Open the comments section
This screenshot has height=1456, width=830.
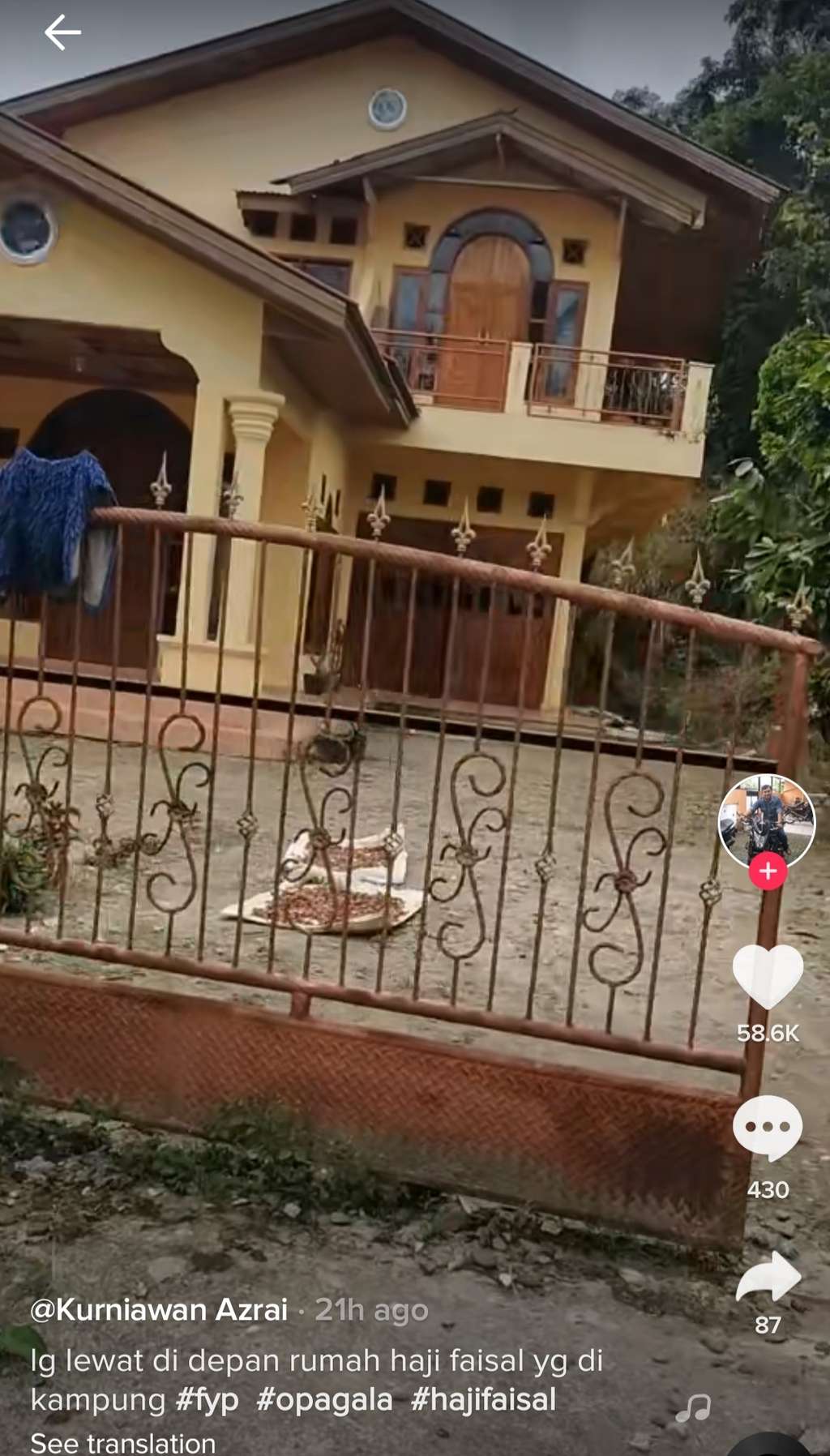pyautogui.click(x=767, y=1128)
